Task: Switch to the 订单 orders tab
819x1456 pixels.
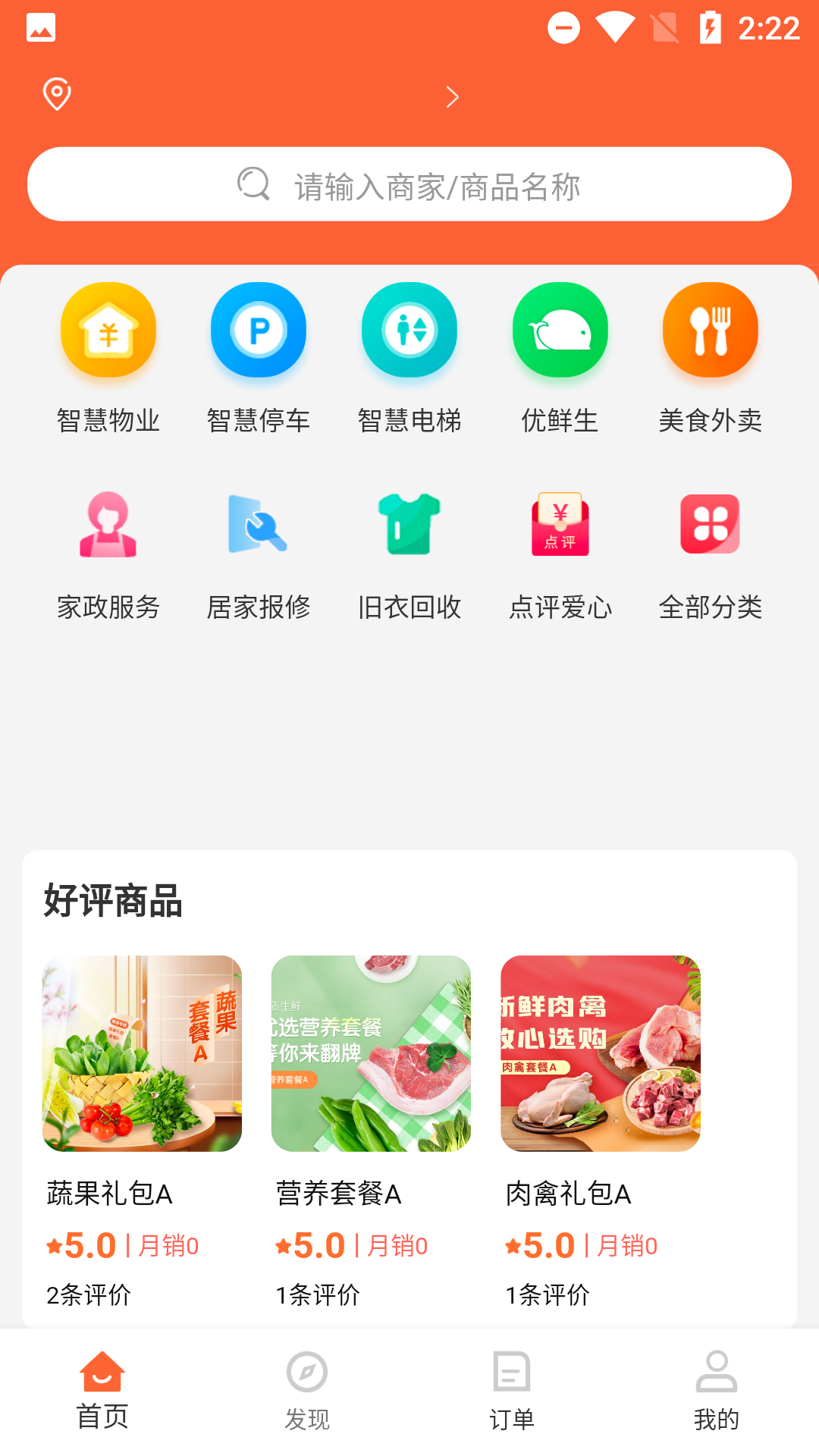Action: (x=512, y=1391)
